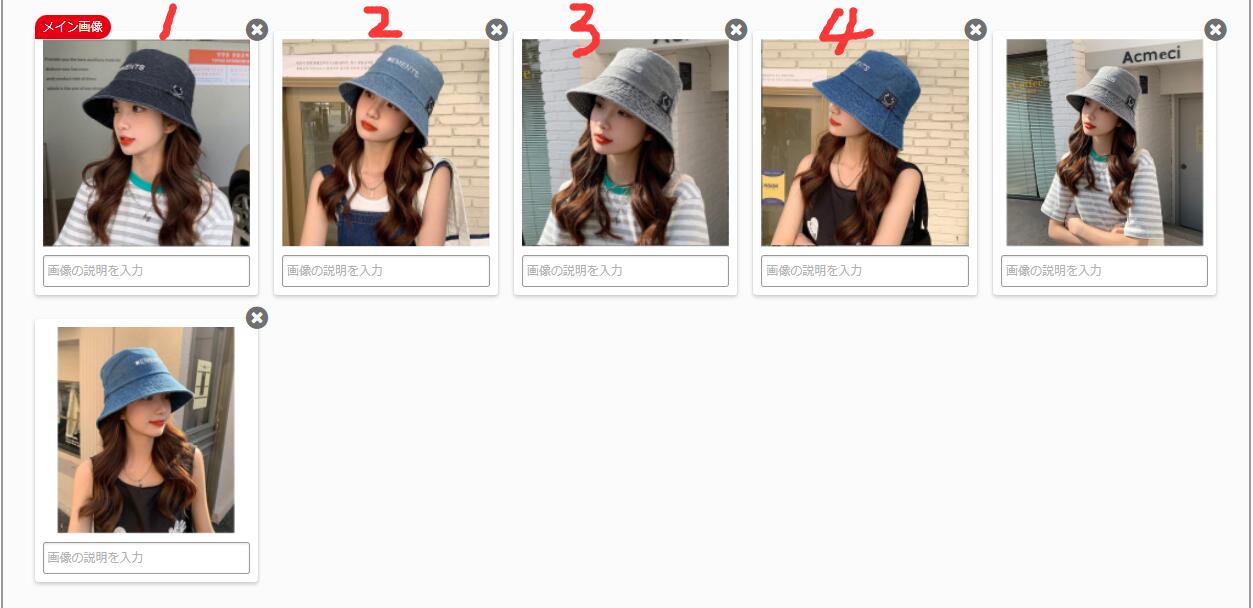
Task: Remove the image numbered 3
Action: point(736,30)
